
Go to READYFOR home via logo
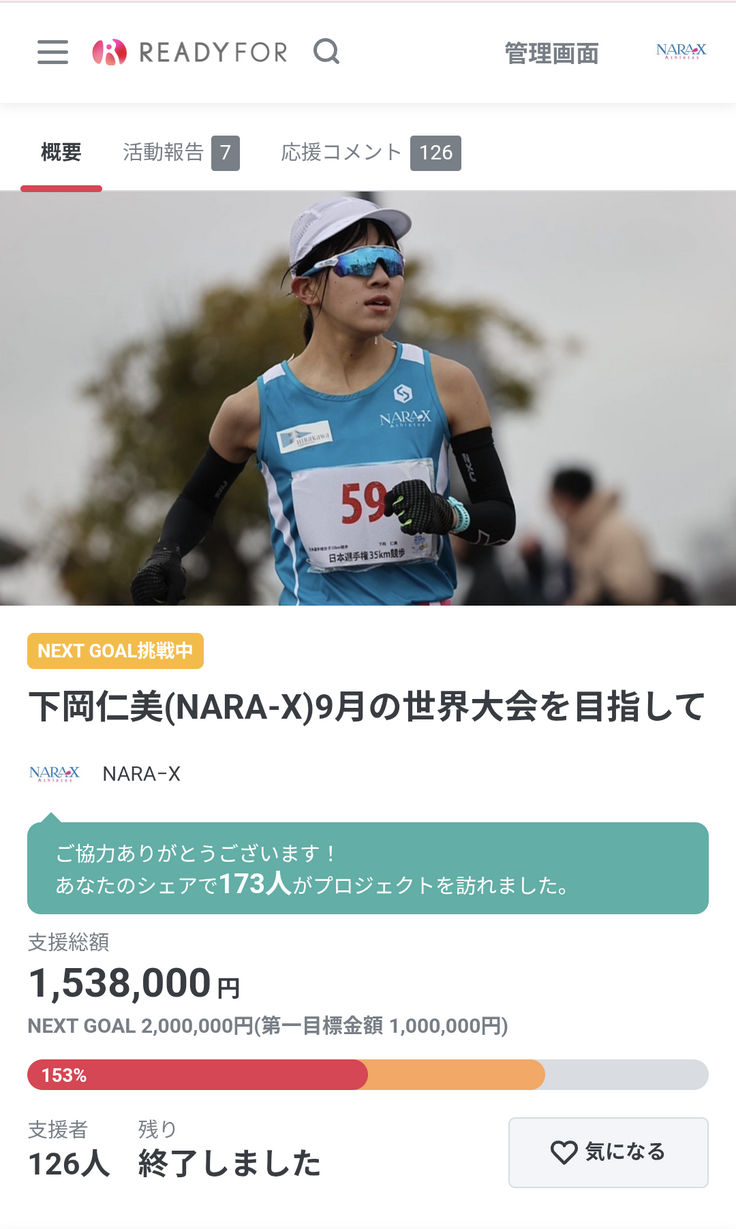tap(190, 52)
